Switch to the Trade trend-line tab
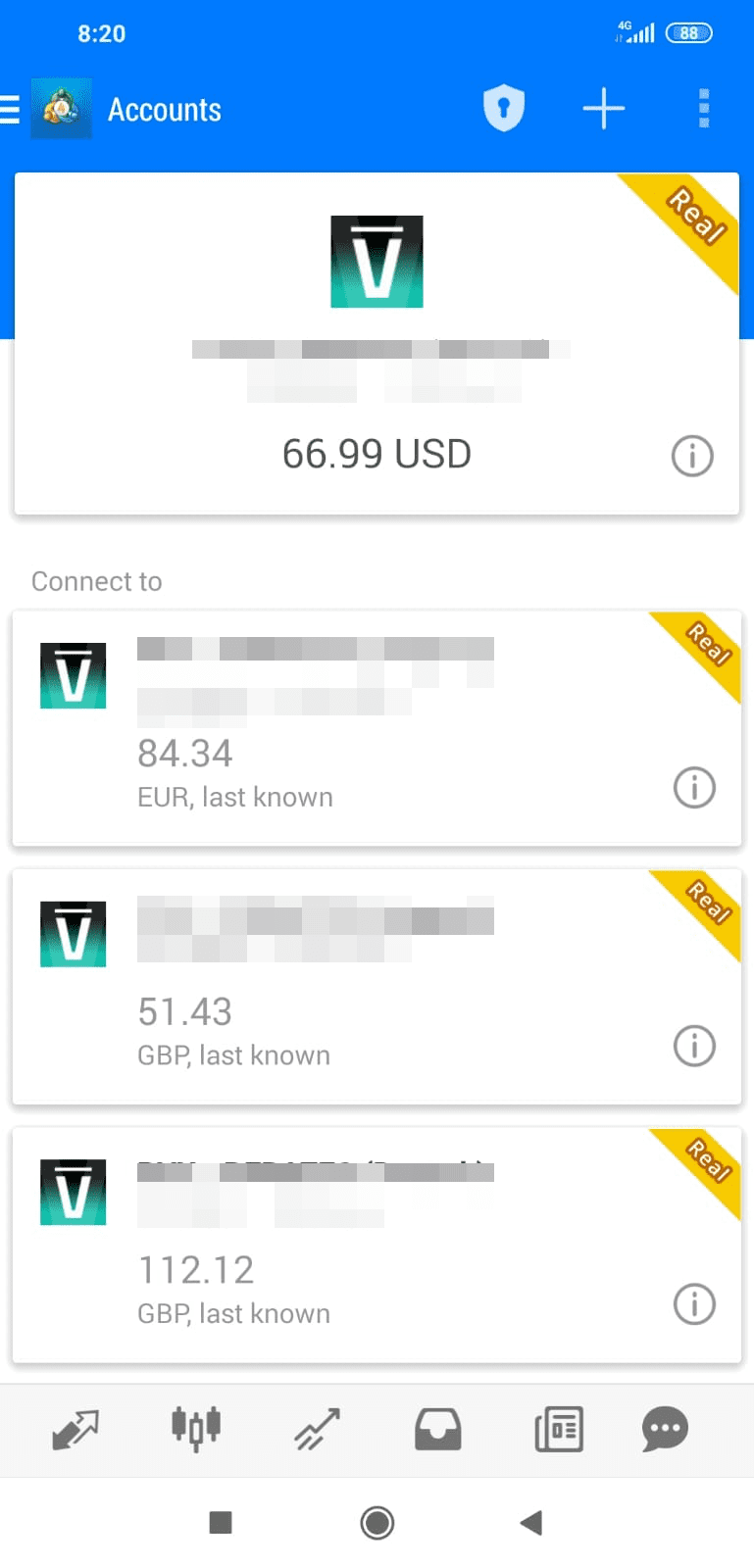The image size is (754, 1568). (x=317, y=1430)
